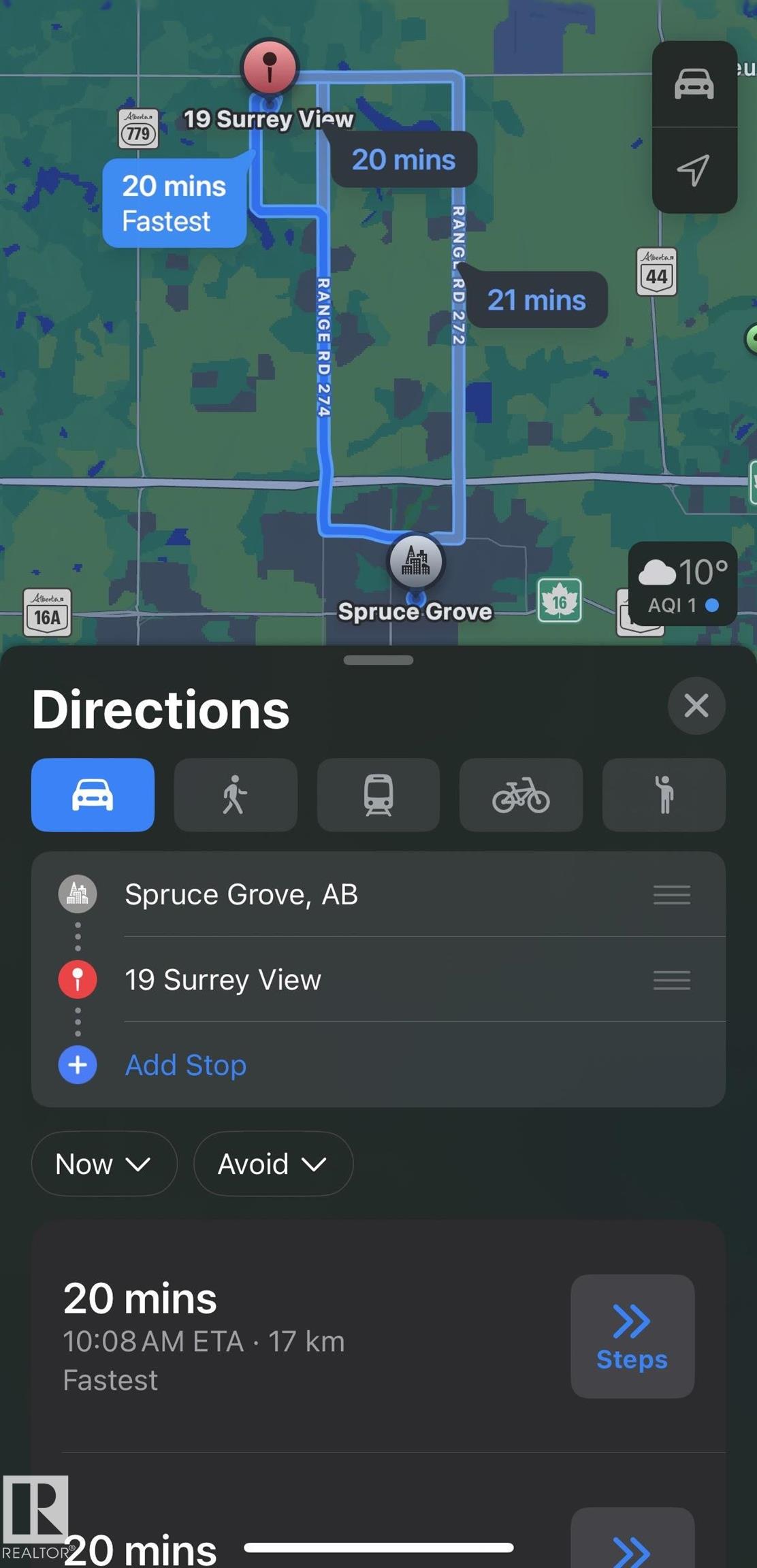
Task: Select driving mode car tab
Action: [93, 795]
